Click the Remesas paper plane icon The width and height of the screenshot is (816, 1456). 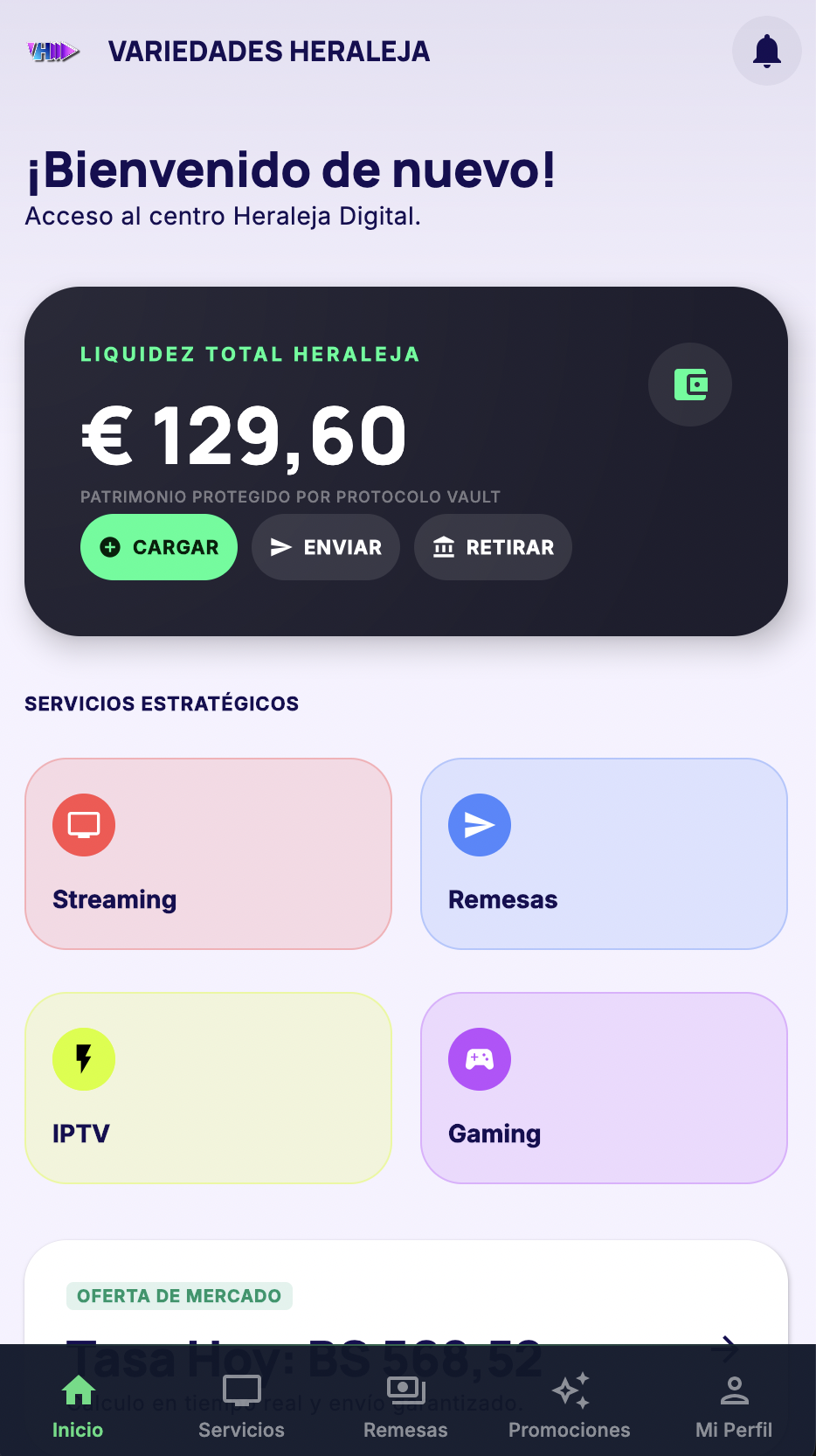click(479, 824)
